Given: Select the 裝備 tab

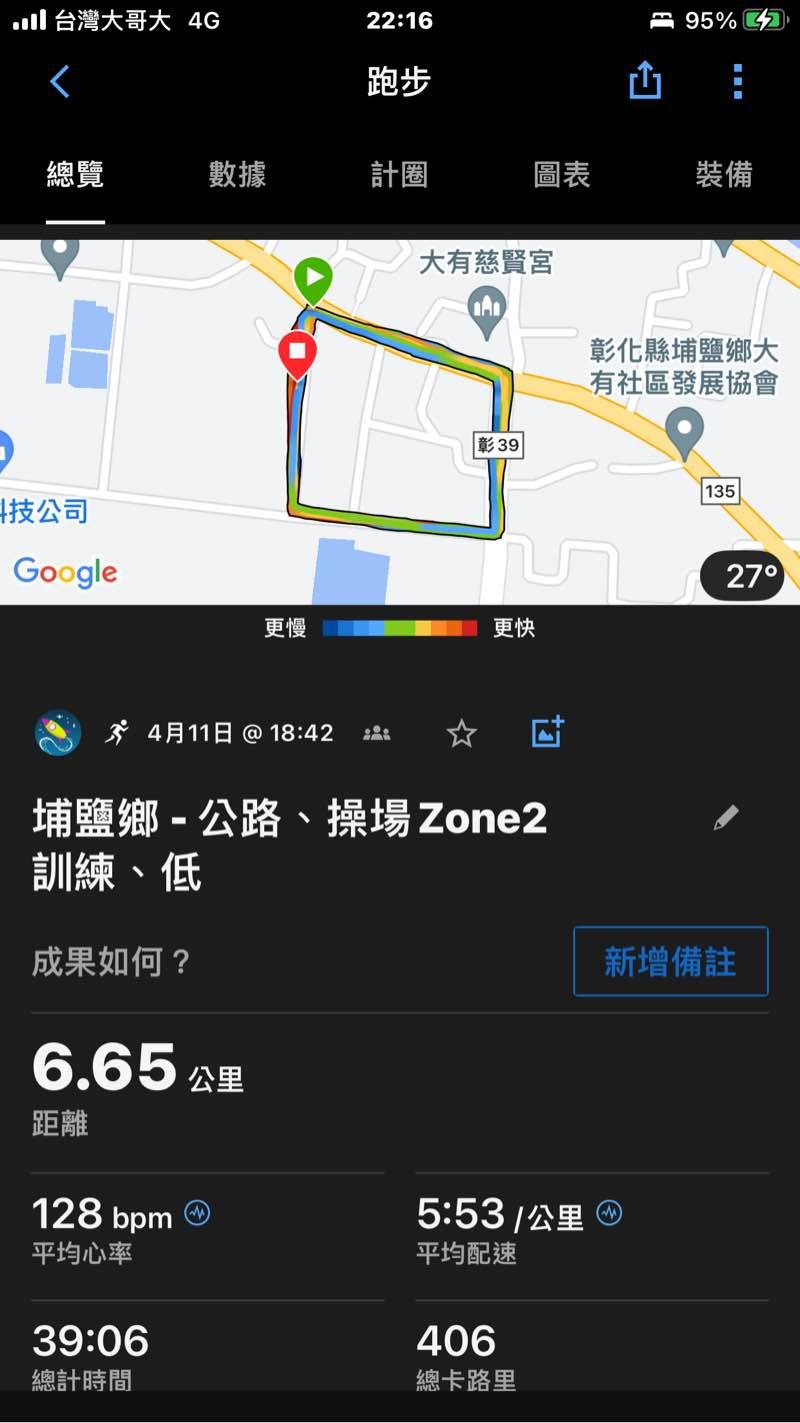Looking at the screenshot, I should pos(723,175).
